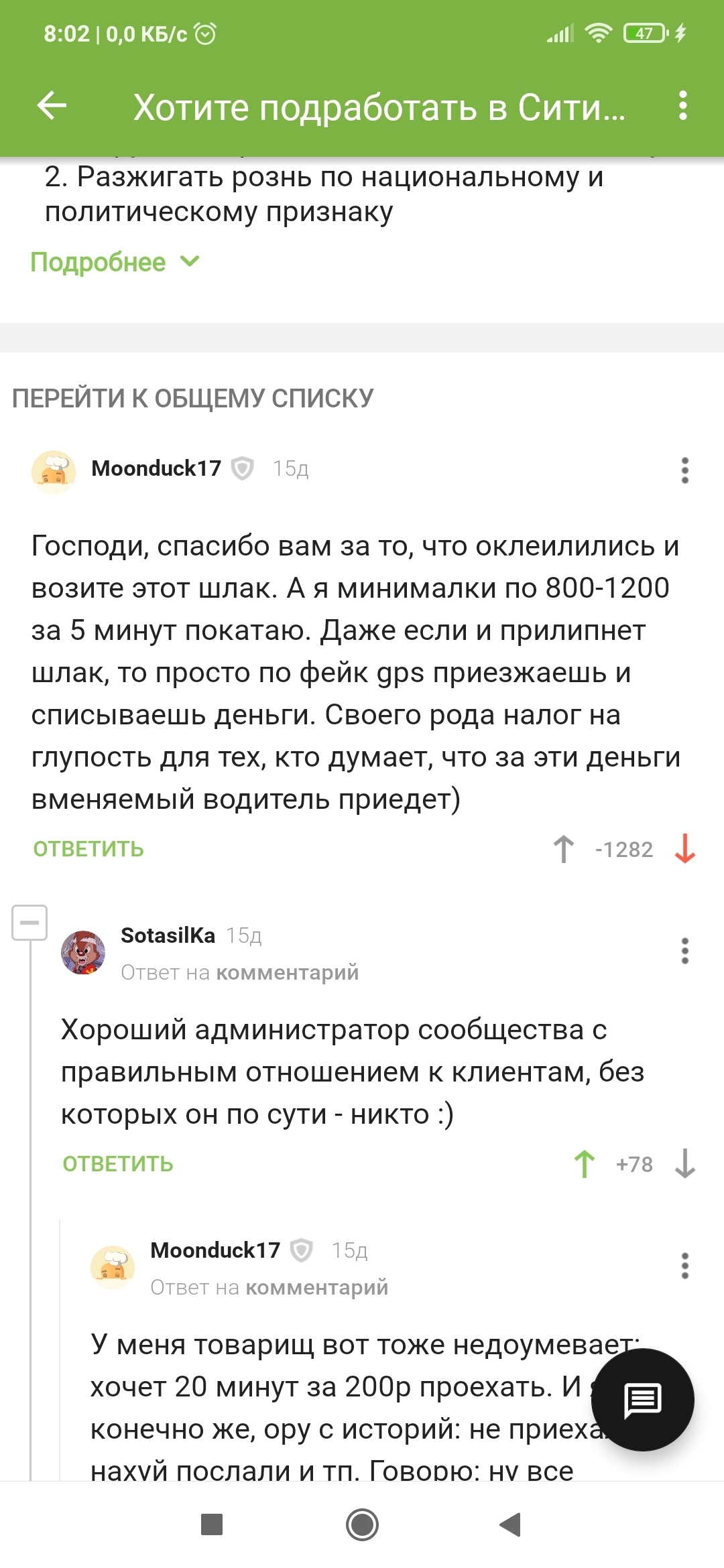Go back using the top arrow
This screenshot has height=1568, width=724.
coord(52,106)
